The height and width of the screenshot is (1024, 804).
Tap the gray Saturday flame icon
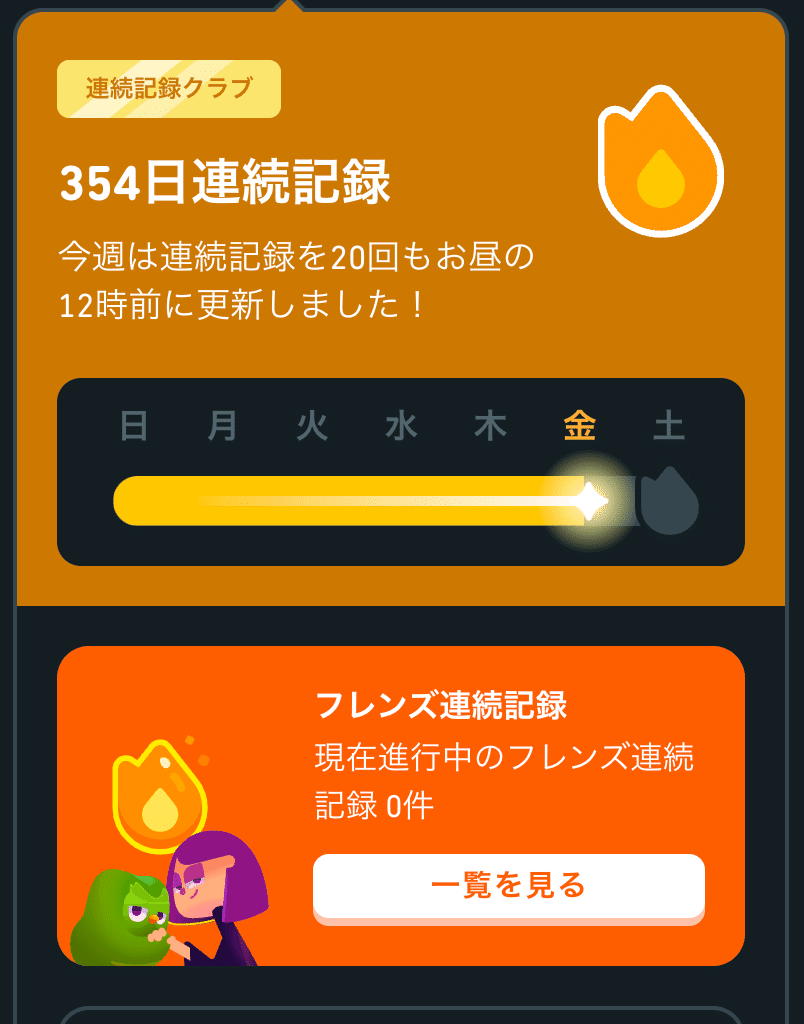668,499
